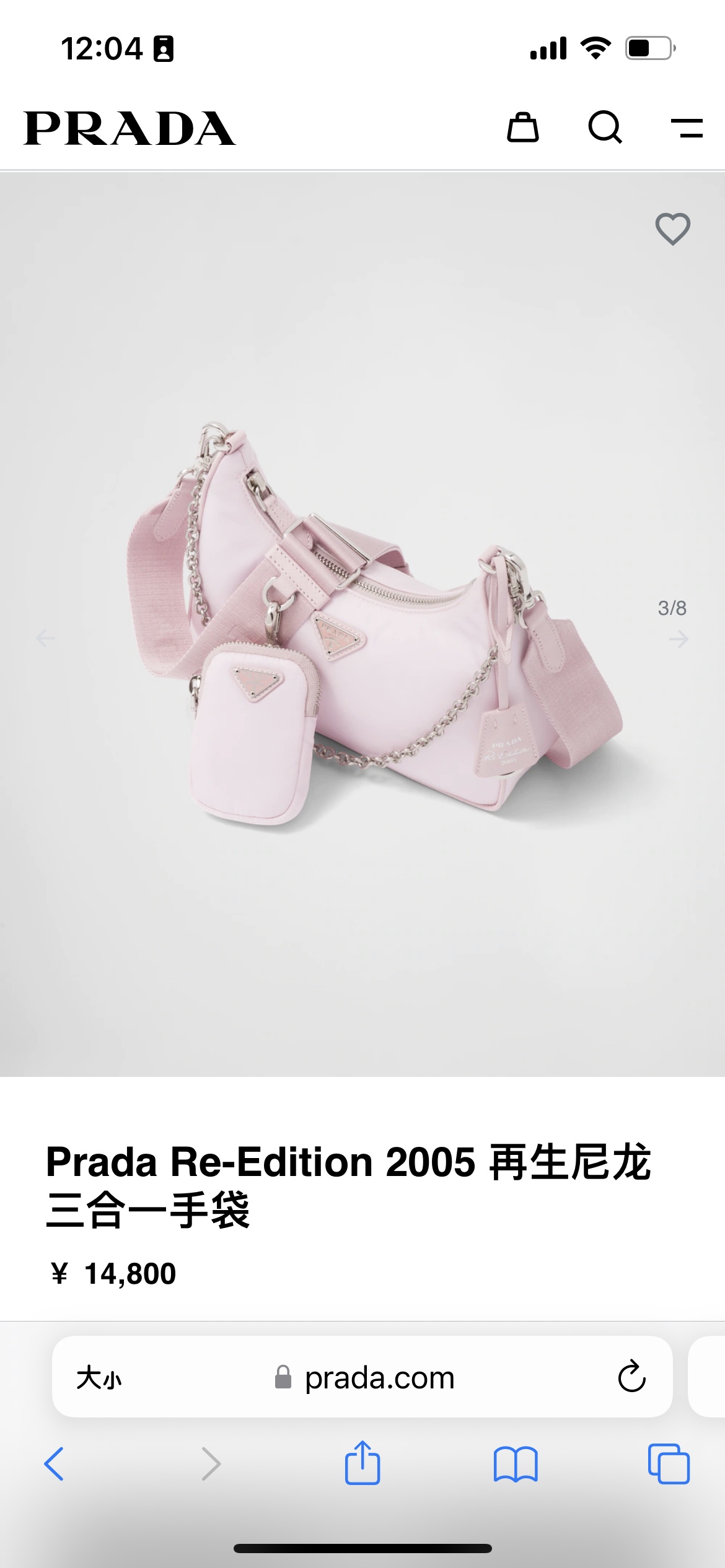The image size is (725, 1568).
Task: View open Safari tabs
Action: coord(669,1464)
